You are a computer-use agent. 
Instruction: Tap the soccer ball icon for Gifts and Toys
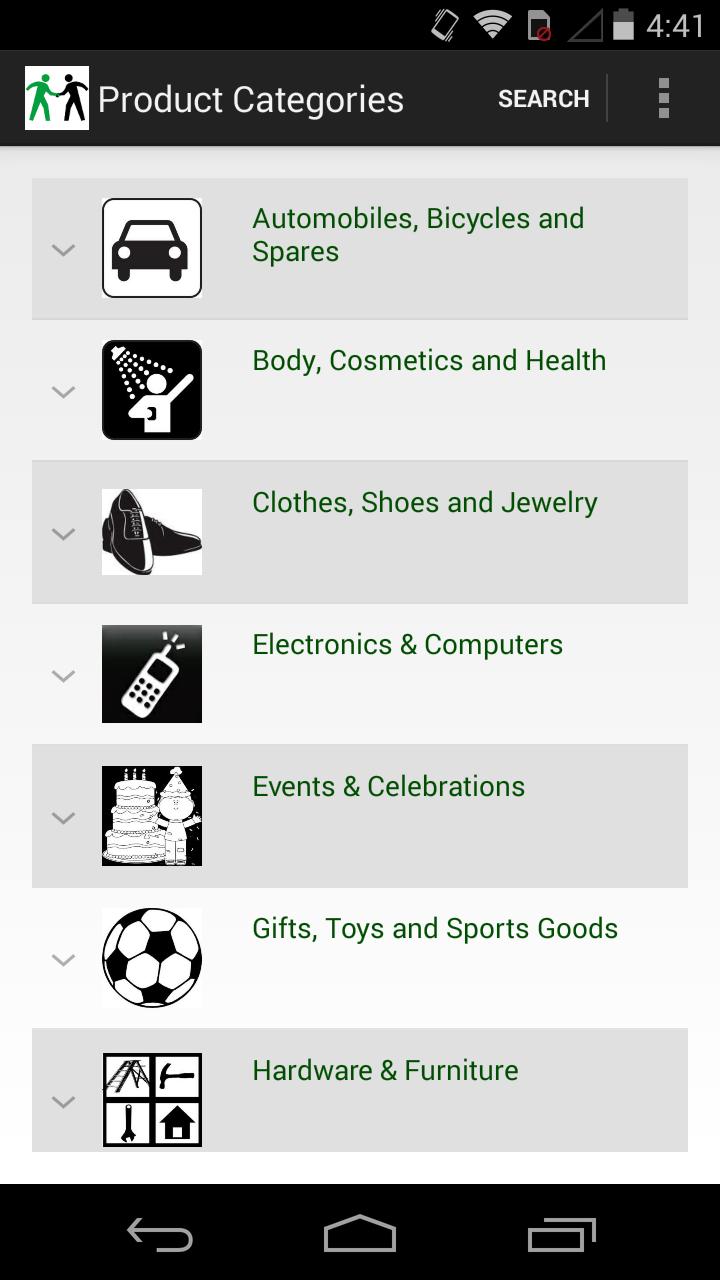point(151,958)
